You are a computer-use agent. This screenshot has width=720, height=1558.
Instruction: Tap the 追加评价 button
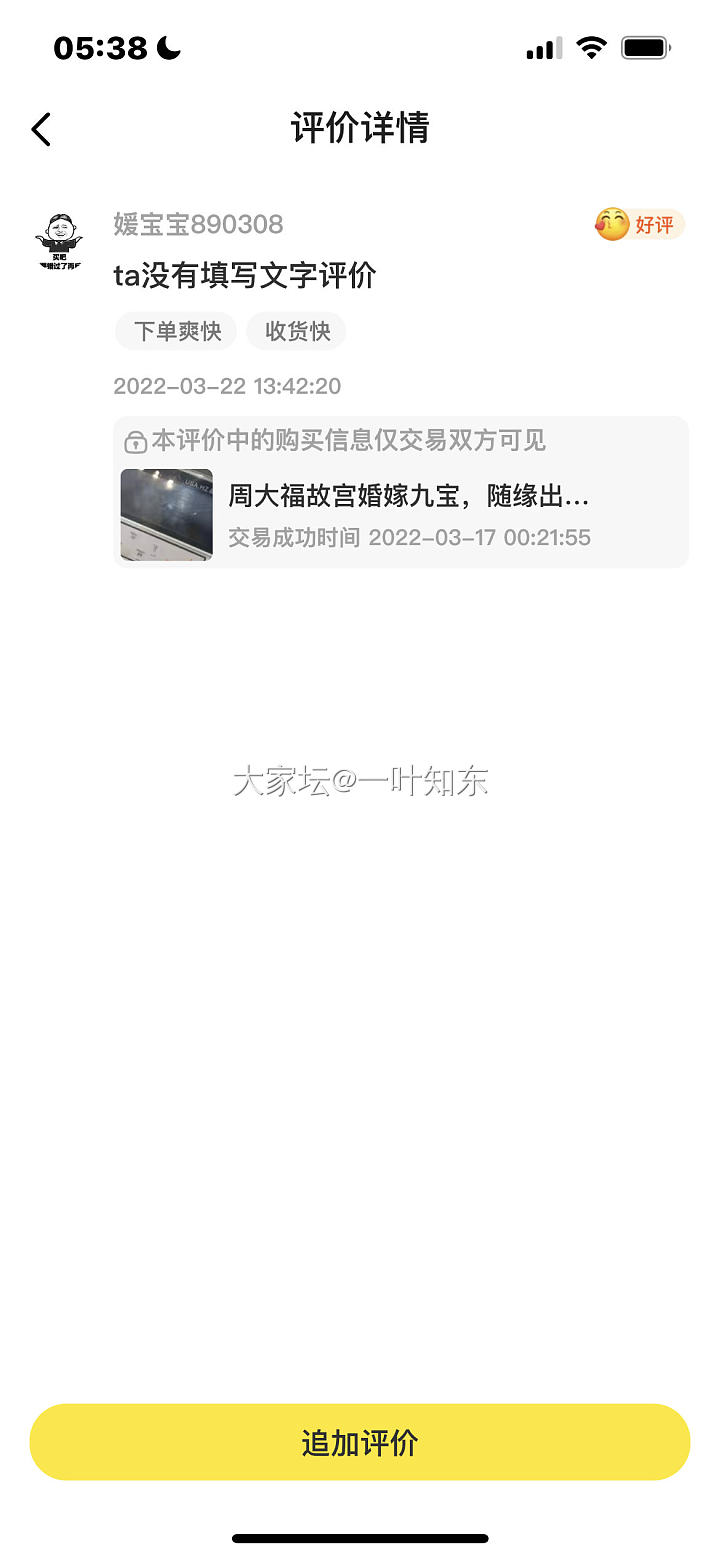[x=360, y=1442]
